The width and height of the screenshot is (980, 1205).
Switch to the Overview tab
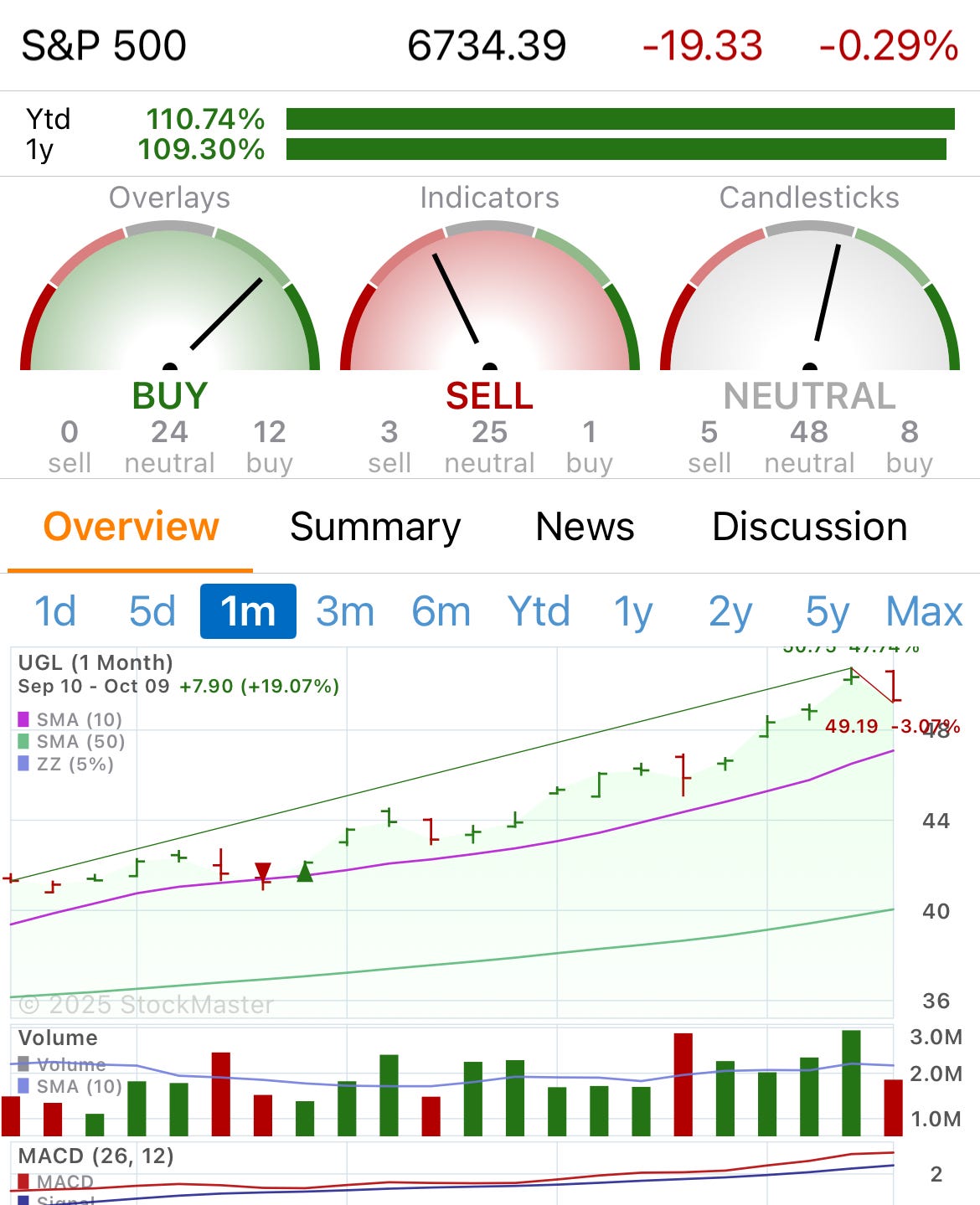click(132, 528)
